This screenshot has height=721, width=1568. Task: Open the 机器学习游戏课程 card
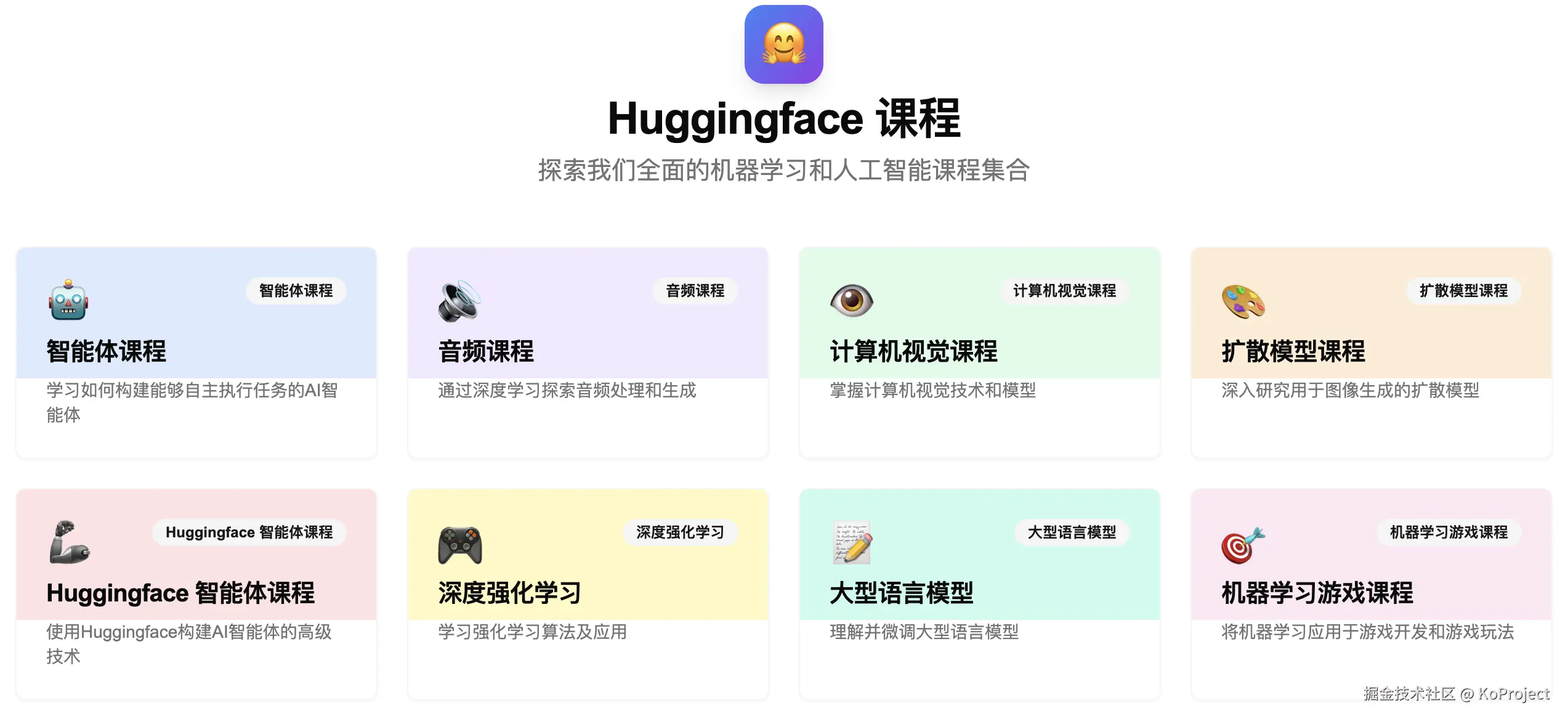(1371, 593)
